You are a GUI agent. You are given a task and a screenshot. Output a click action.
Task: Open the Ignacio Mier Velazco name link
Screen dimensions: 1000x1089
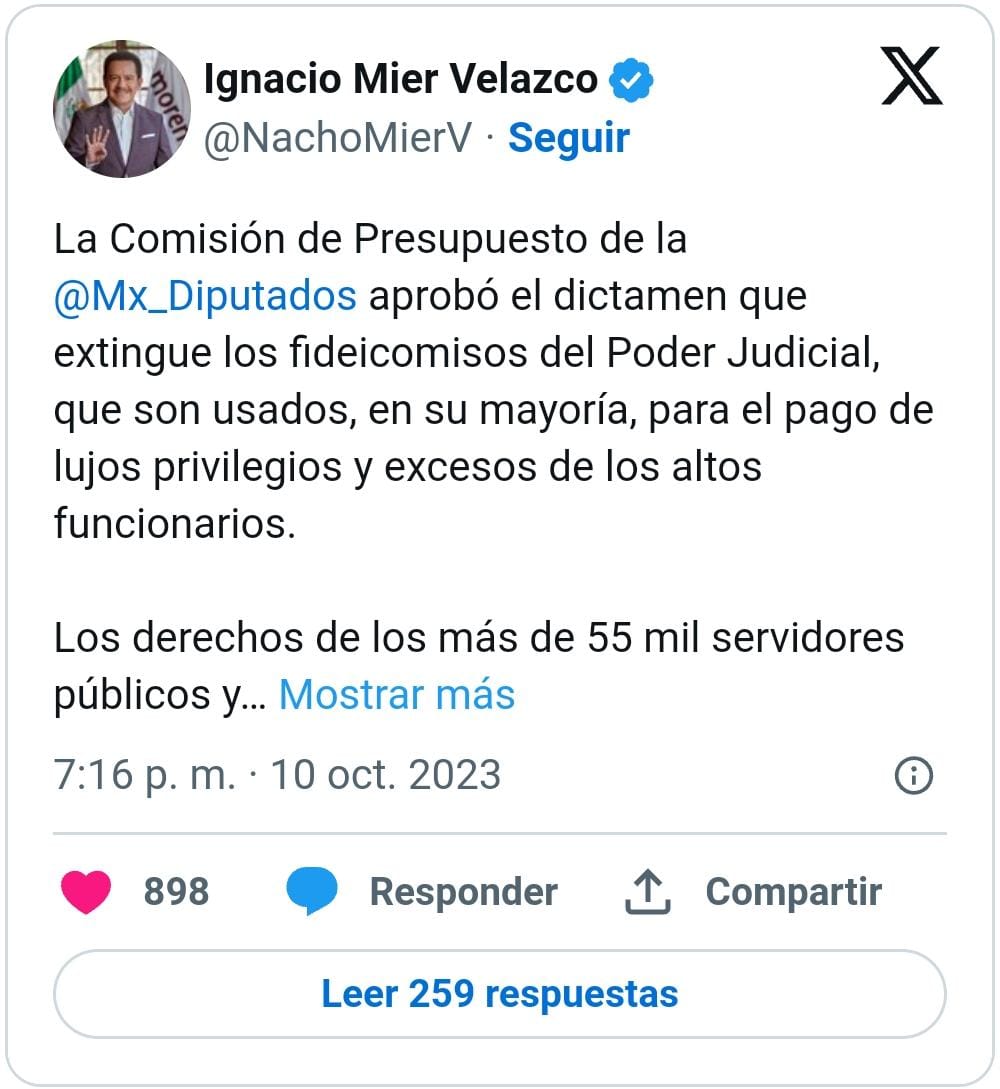pos(400,78)
